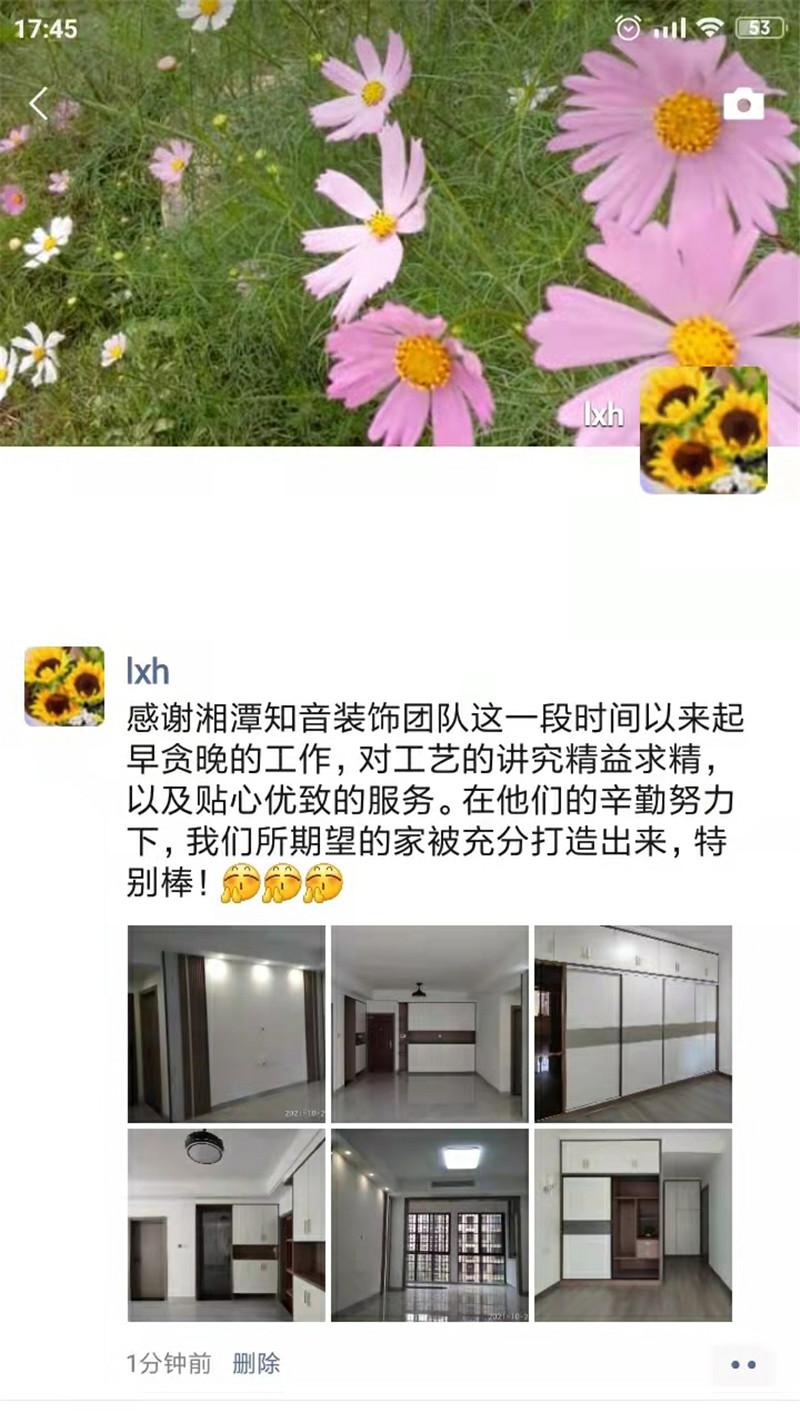
Task: Tap lxh's avatar beside the post
Action: (x=64, y=685)
